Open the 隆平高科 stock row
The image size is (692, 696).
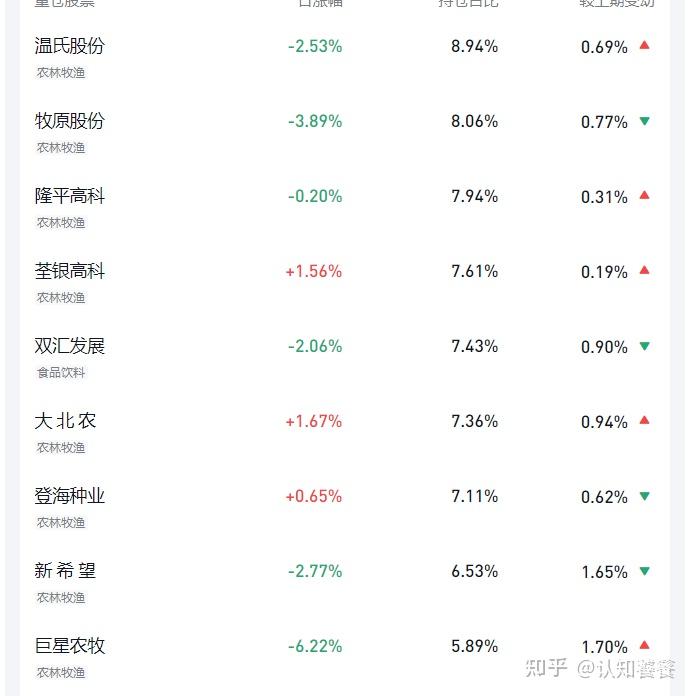(70, 196)
